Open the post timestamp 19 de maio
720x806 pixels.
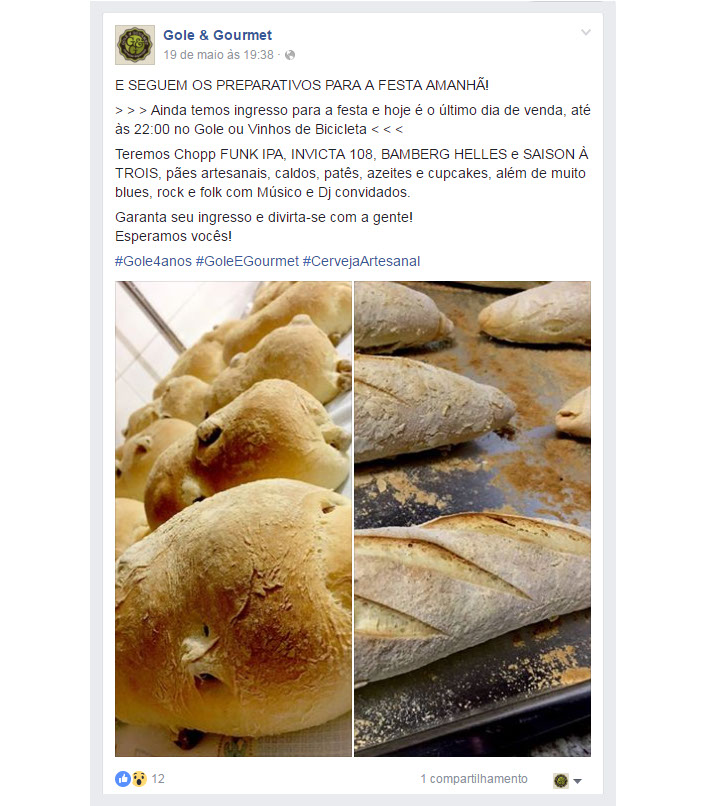(x=218, y=55)
